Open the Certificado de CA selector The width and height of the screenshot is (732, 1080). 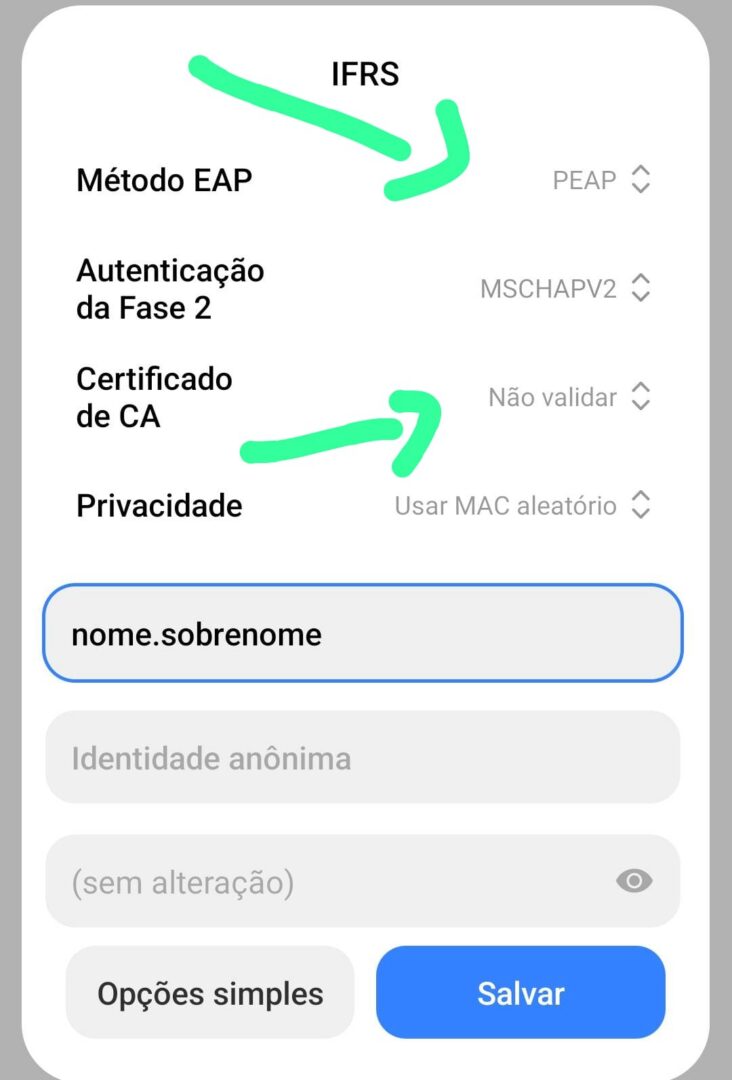569,398
